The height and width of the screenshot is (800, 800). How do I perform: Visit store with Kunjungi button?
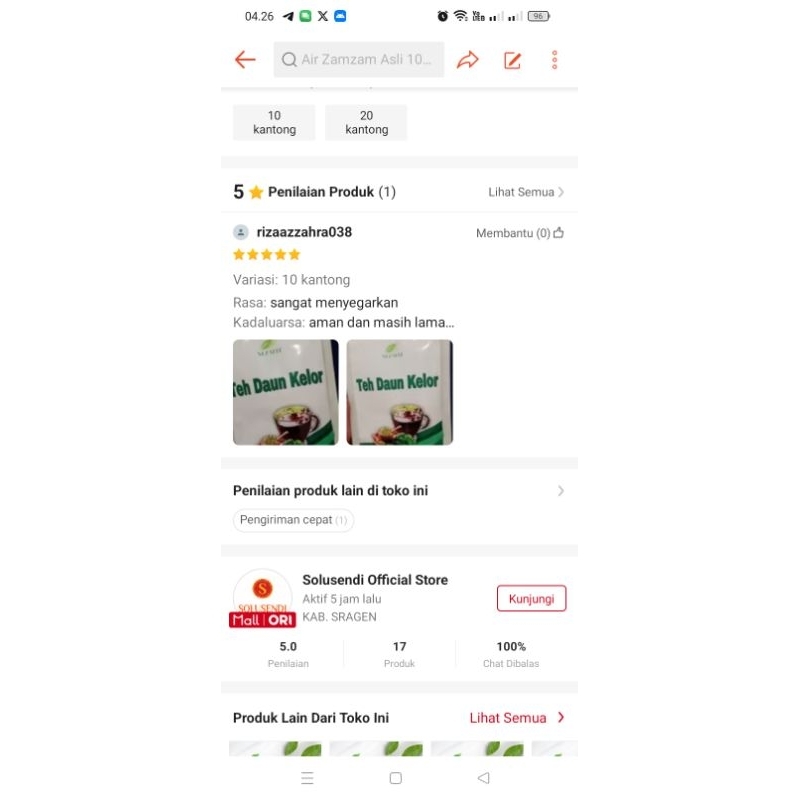531,598
